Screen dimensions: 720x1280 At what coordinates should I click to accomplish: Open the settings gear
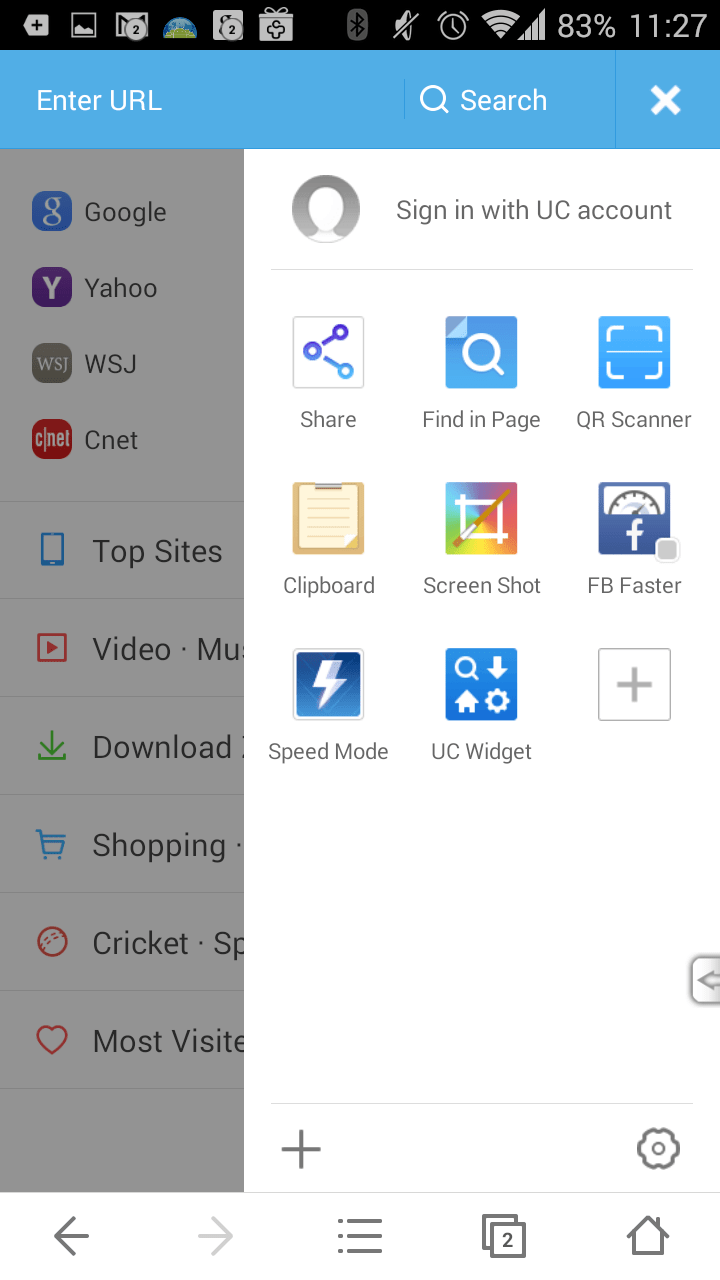[658, 1149]
